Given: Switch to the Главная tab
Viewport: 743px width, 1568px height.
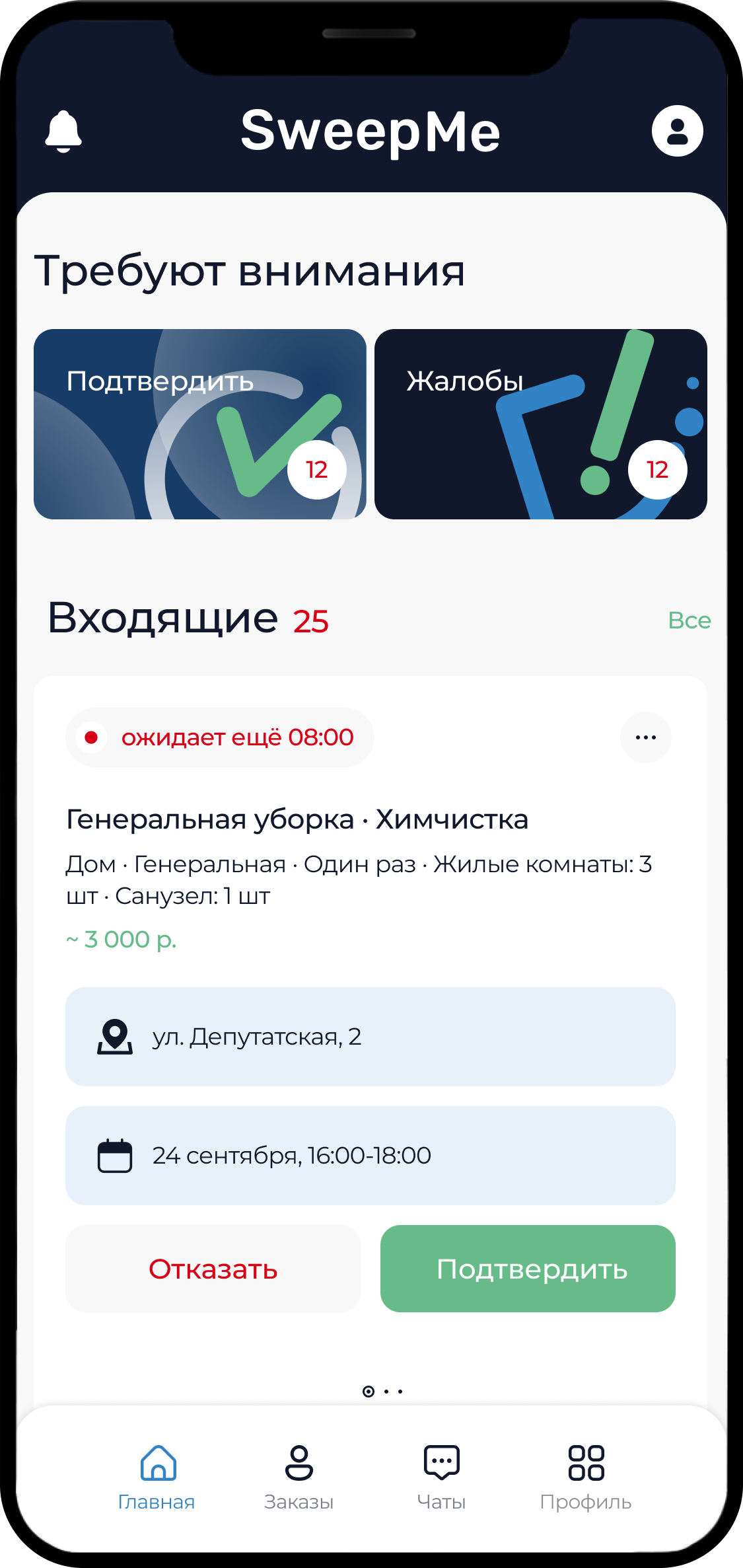Looking at the screenshot, I should point(157,1477).
